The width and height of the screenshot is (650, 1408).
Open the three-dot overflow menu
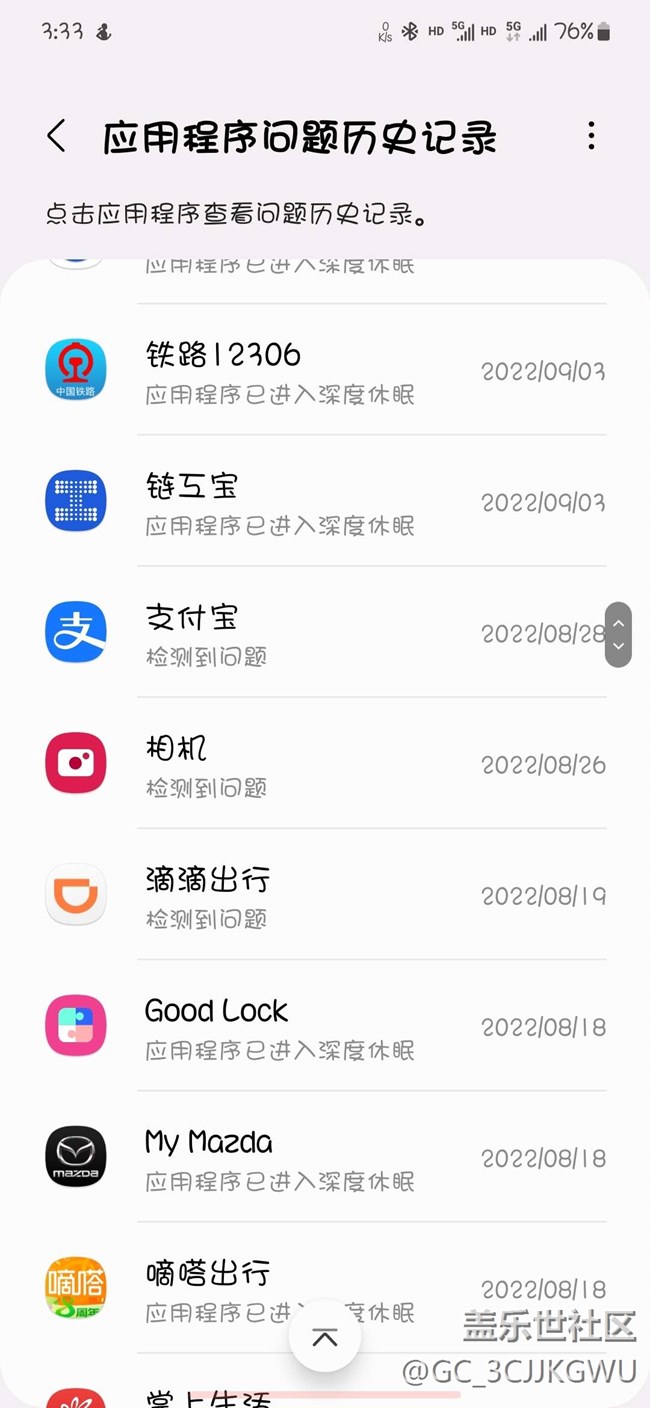[591, 136]
